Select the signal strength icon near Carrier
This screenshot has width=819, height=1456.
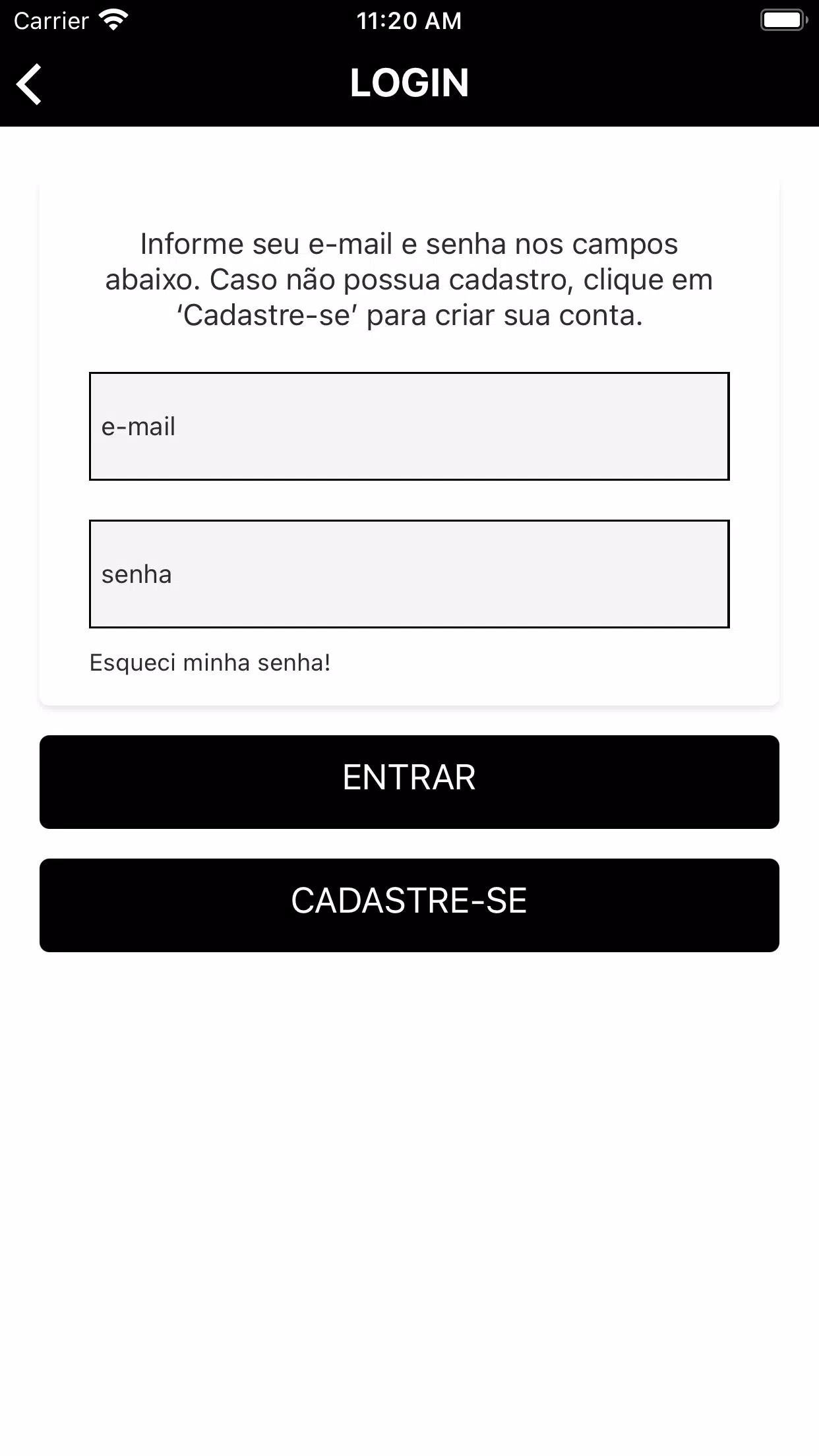[x=113, y=20]
